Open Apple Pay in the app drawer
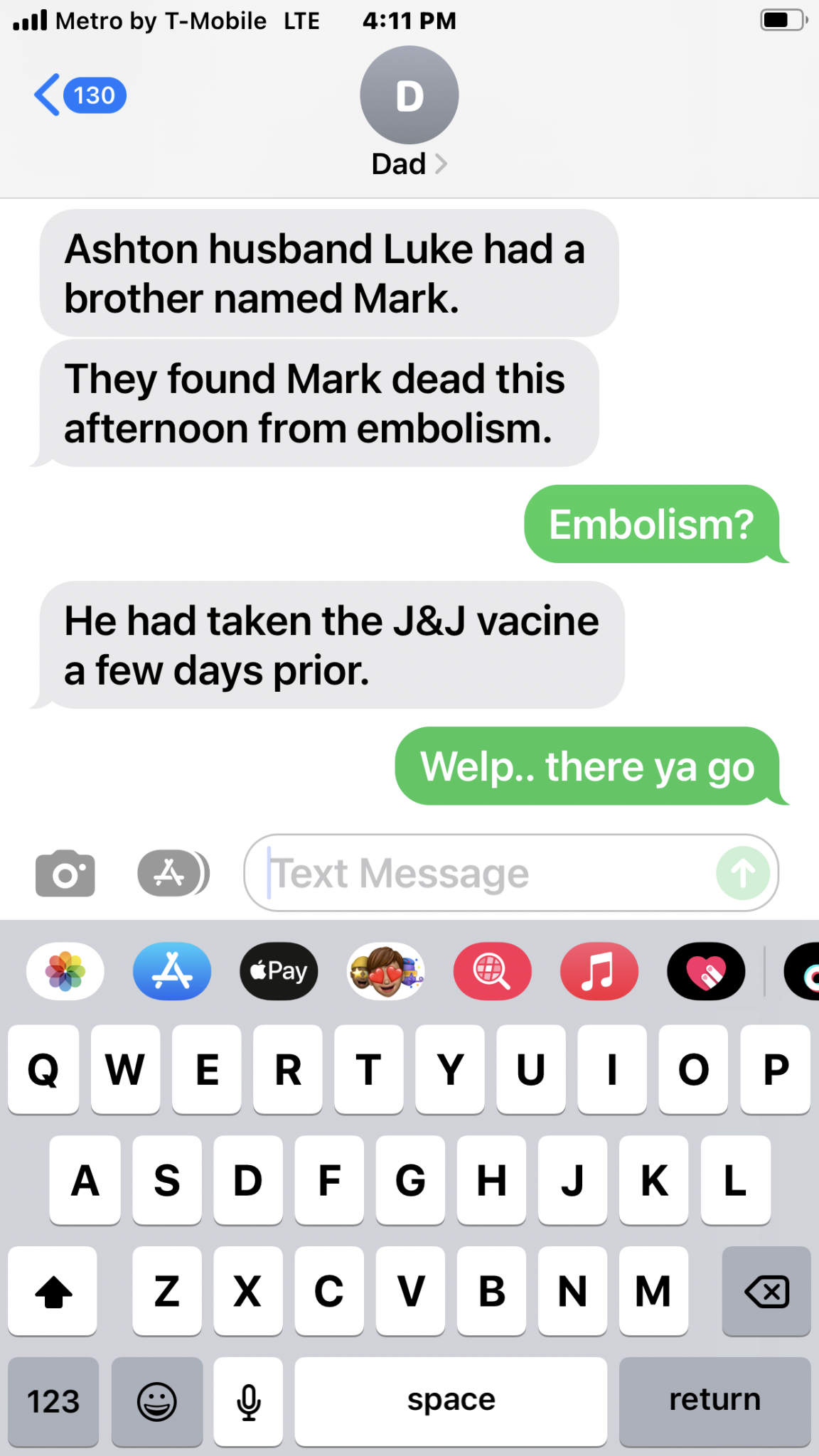Screen dimensions: 819x1456 coord(279,971)
